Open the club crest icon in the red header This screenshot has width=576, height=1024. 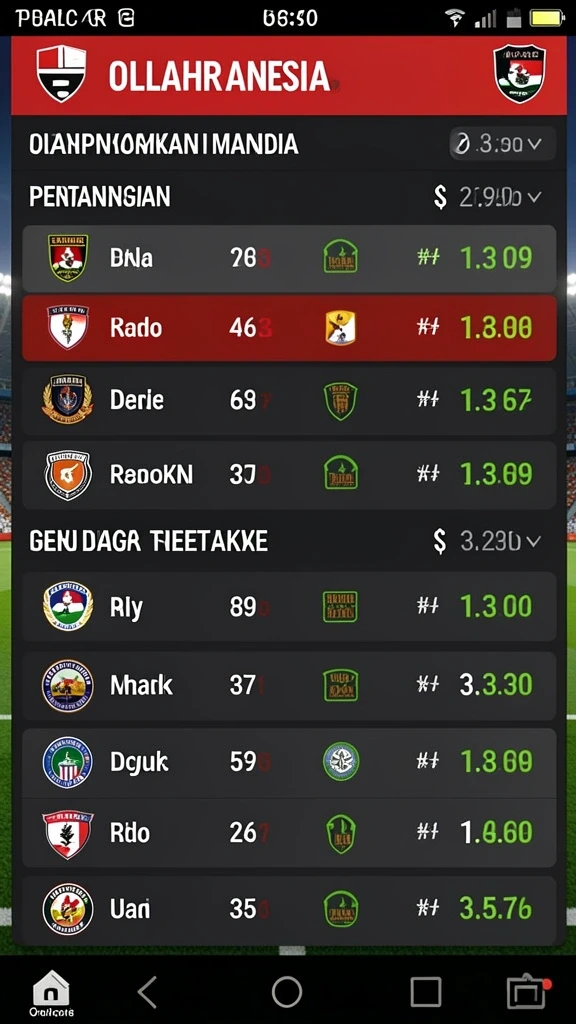pyautogui.click(x=519, y=73)
